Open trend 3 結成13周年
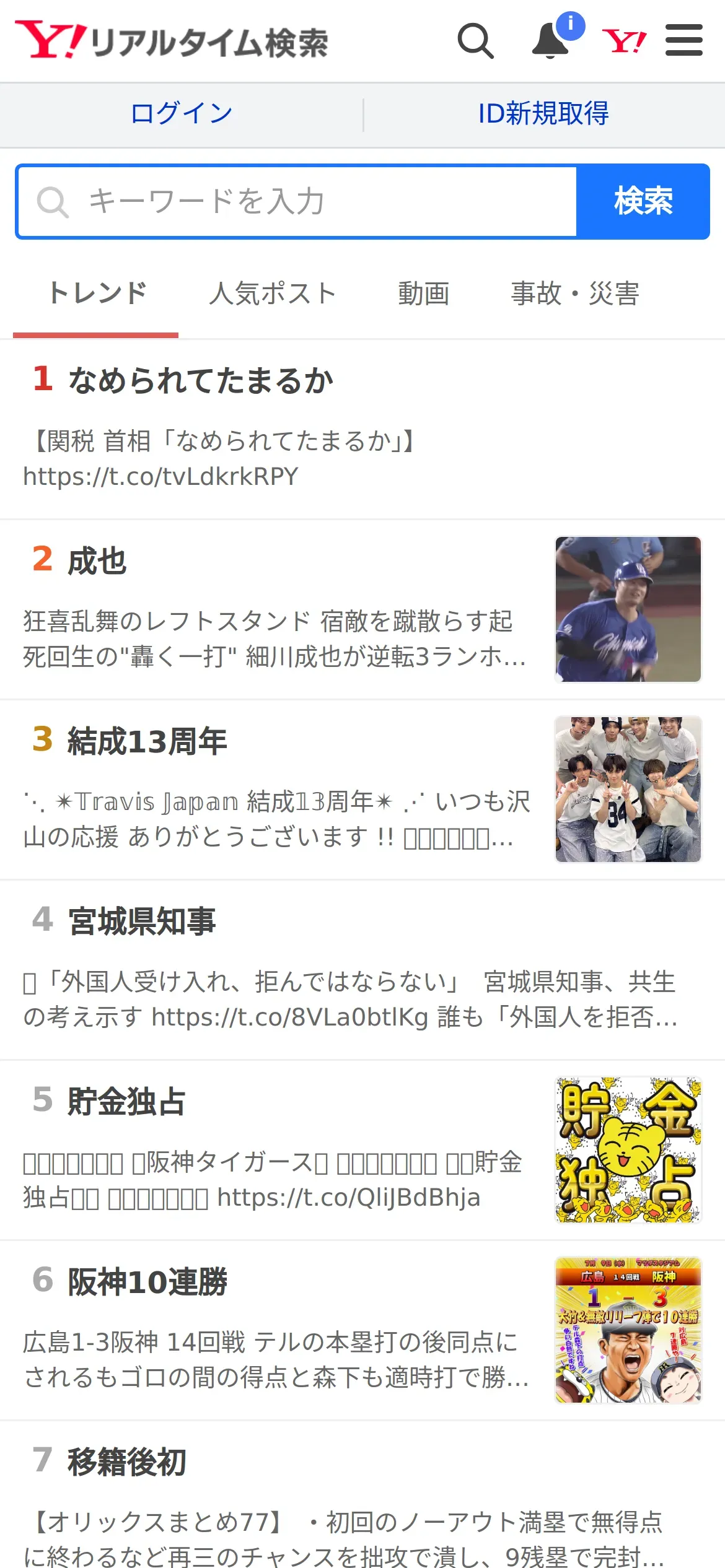 point(362,790)
